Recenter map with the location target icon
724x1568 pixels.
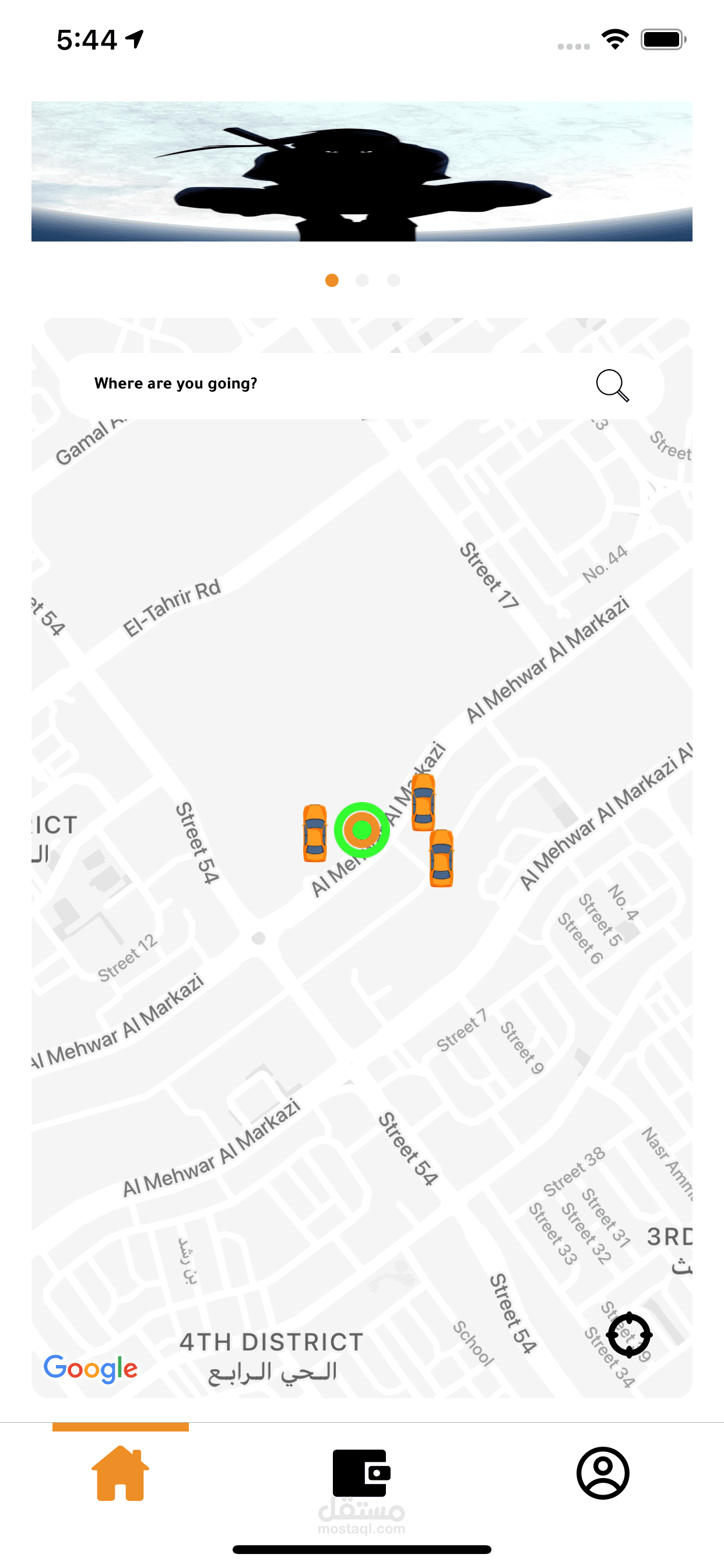(630, 1335)
